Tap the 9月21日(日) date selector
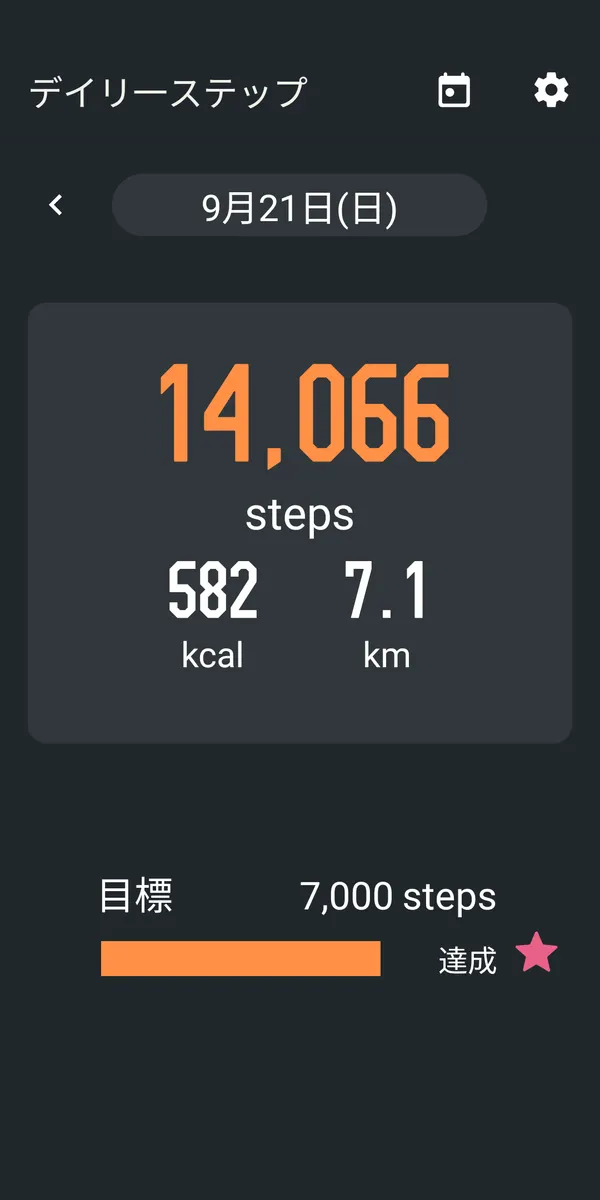Image resolution: width=600 pixels, height=1200 pixels. click(299, 206)
